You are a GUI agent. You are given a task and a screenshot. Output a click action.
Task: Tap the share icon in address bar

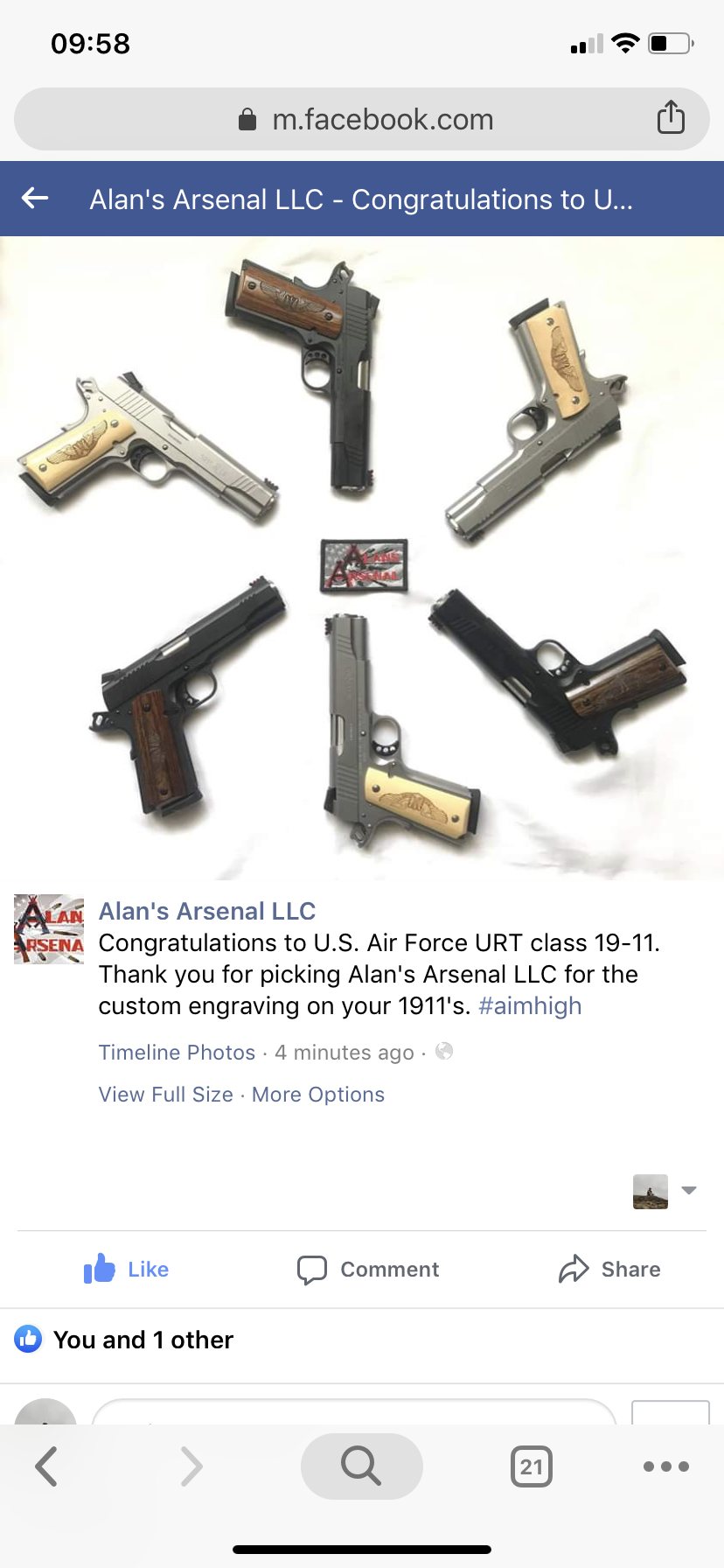tap(671, 117)
